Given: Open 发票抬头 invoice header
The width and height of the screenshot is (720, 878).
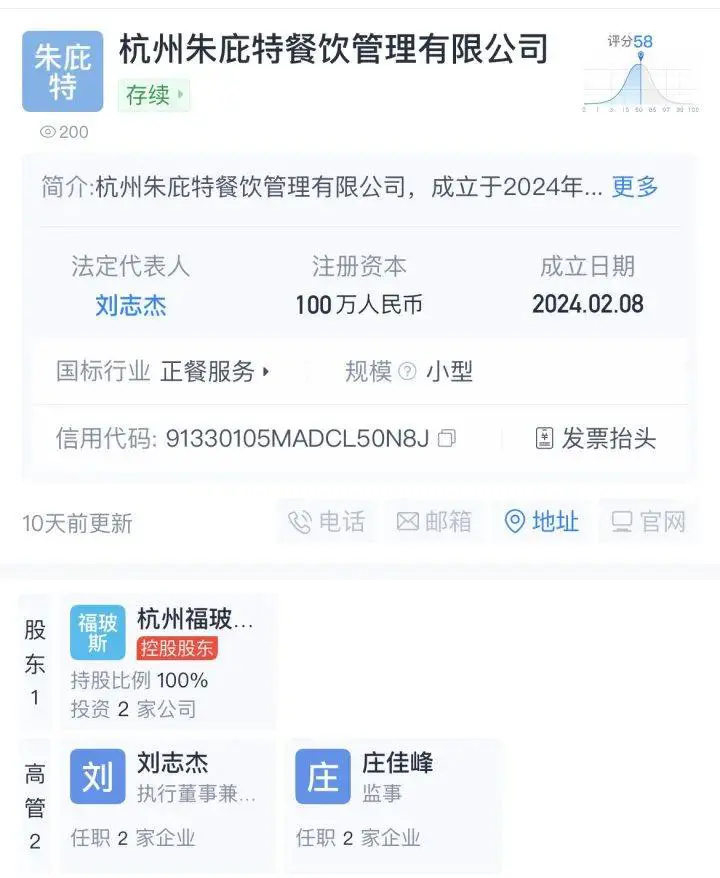Looking at the screenshot, I should coord(596,438).
